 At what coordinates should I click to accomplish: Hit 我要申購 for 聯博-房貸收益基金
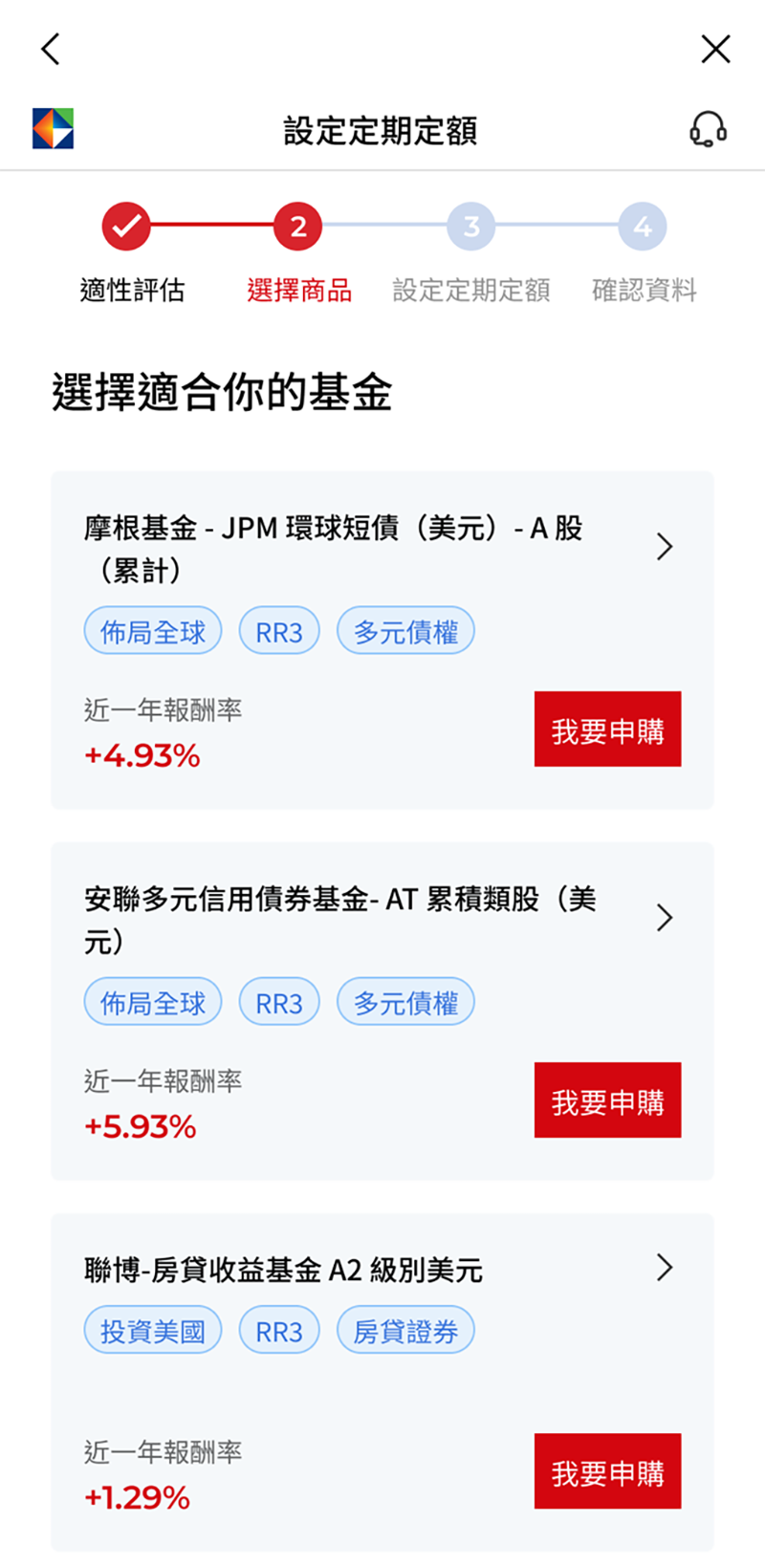607,1470
